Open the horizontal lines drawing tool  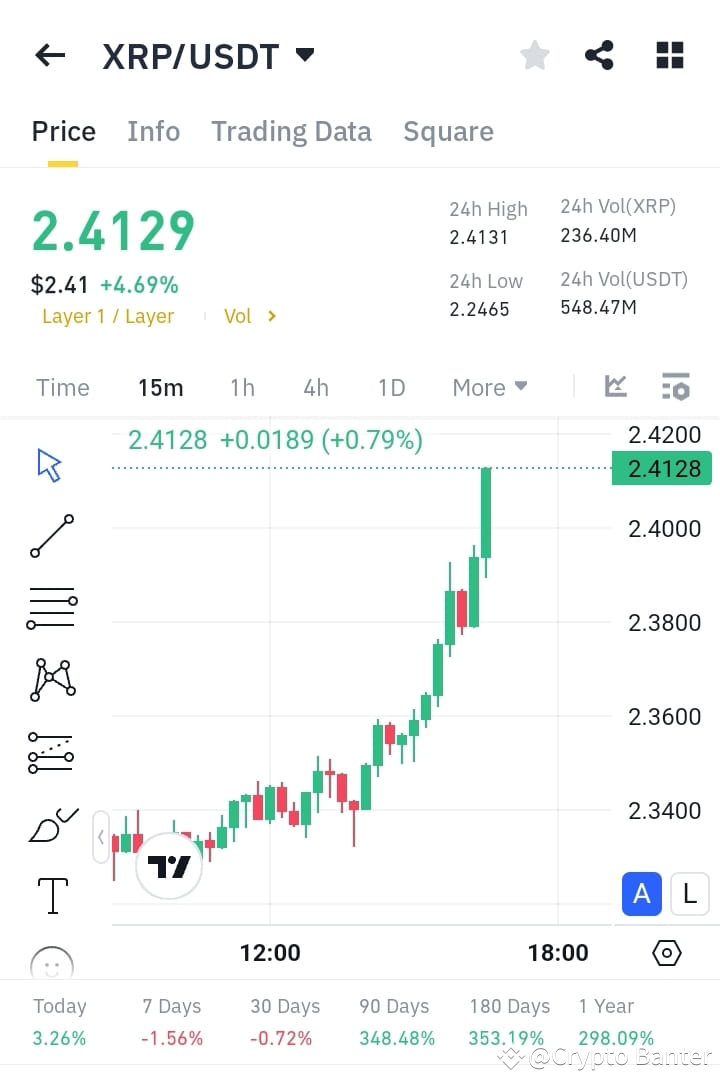[52, 608]
